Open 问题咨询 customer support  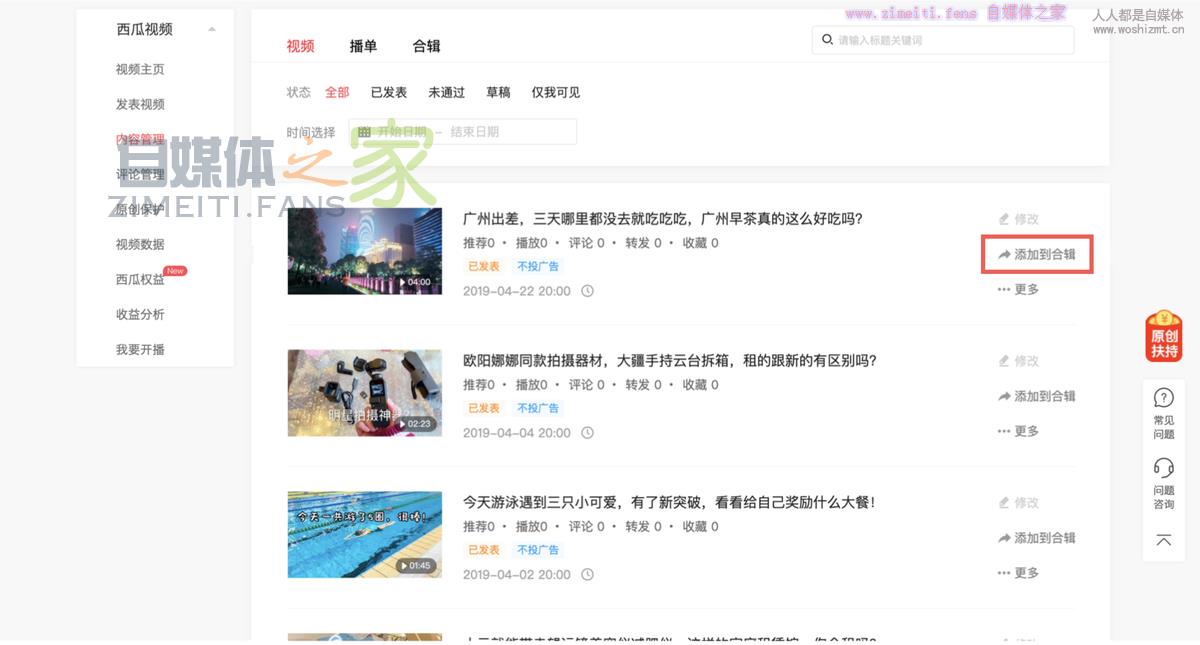[x=1164, y=482]
